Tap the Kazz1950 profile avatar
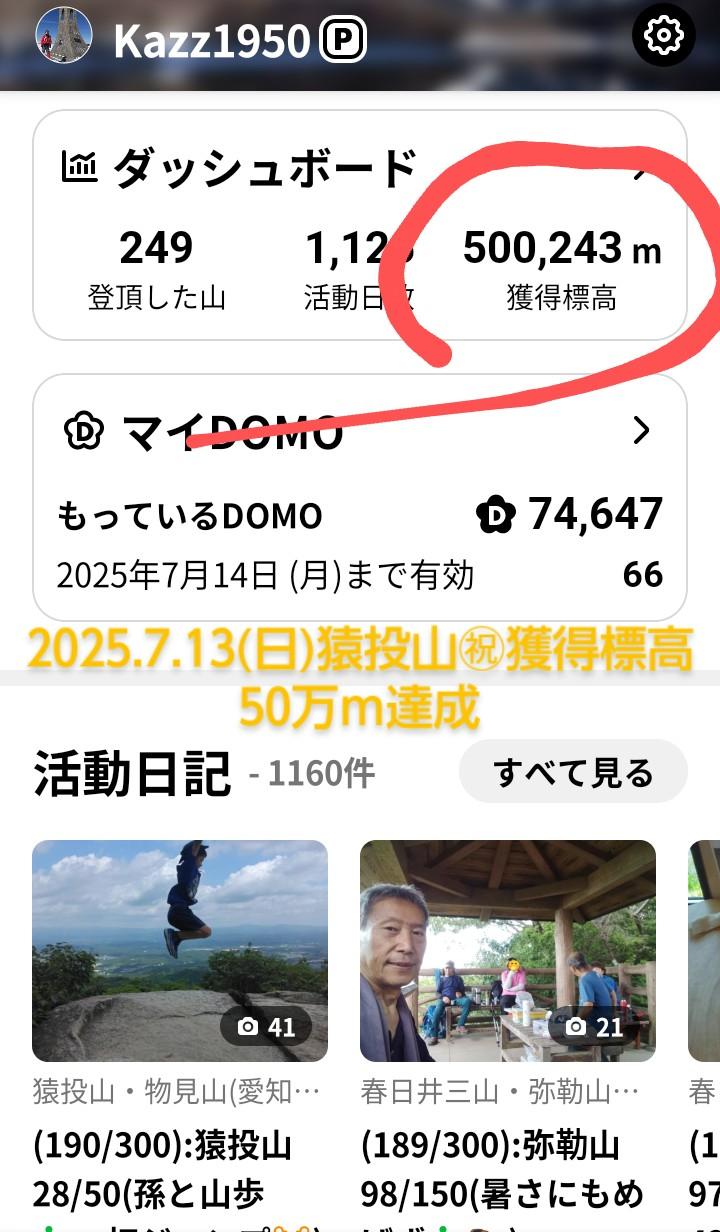Image resolution: width=720 pixels, height=1232 pixels. pos(64,37)
